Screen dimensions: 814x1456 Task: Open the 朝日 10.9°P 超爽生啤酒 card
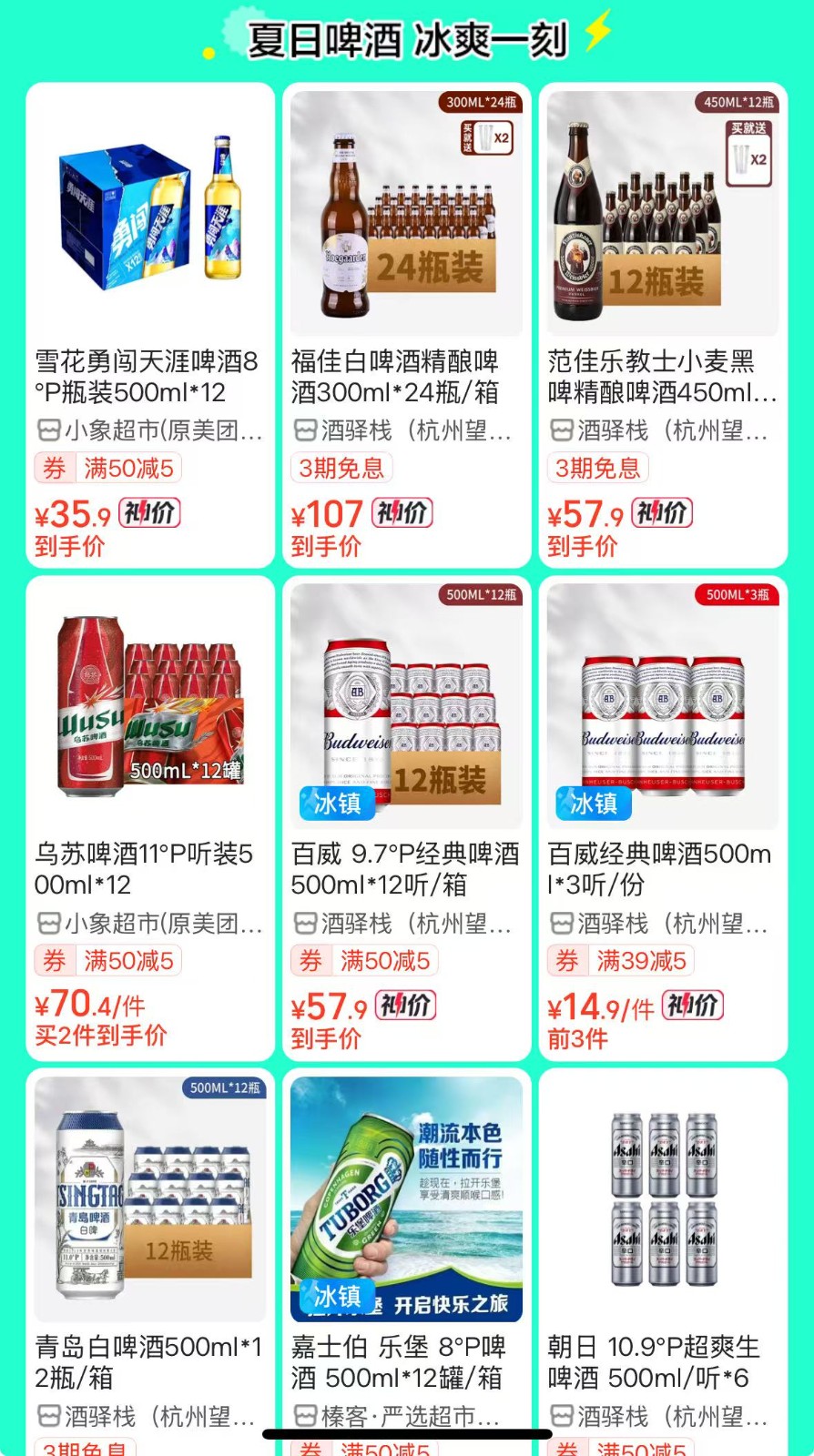pos(663,1262)
